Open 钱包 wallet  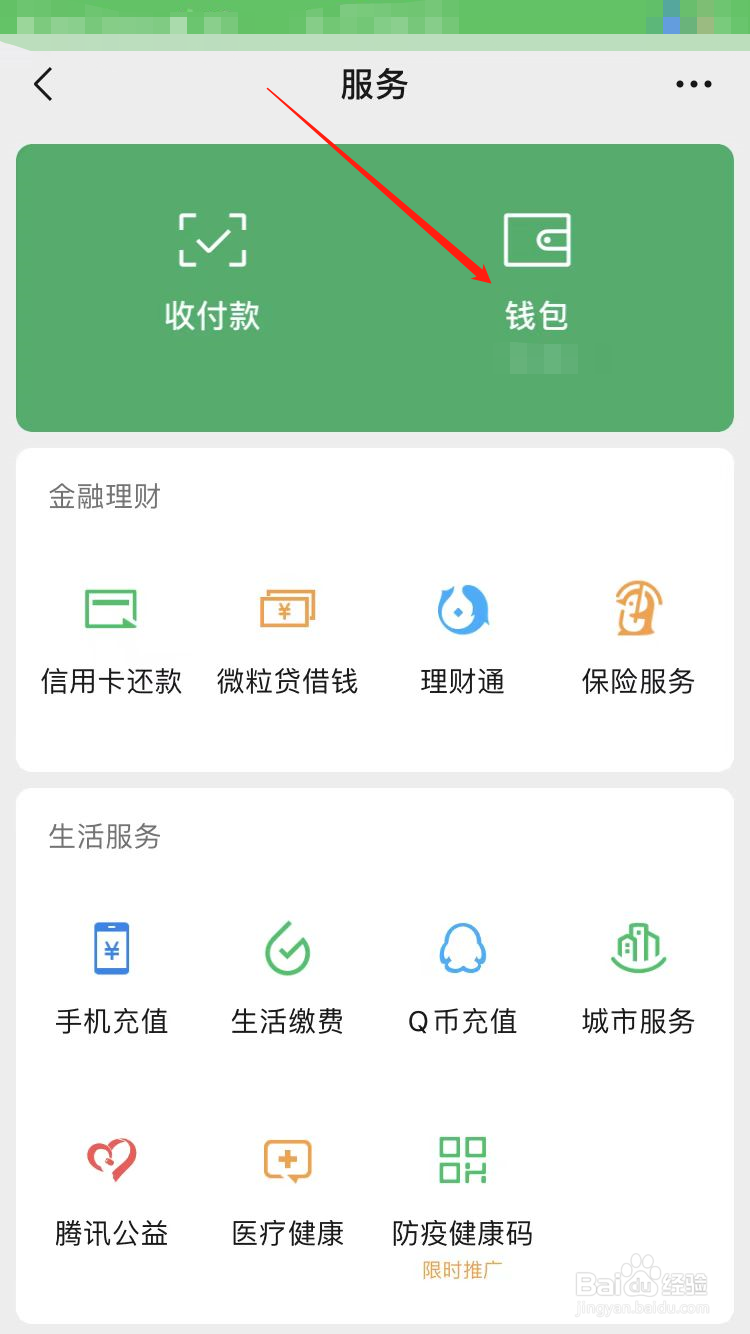(537, 270)
